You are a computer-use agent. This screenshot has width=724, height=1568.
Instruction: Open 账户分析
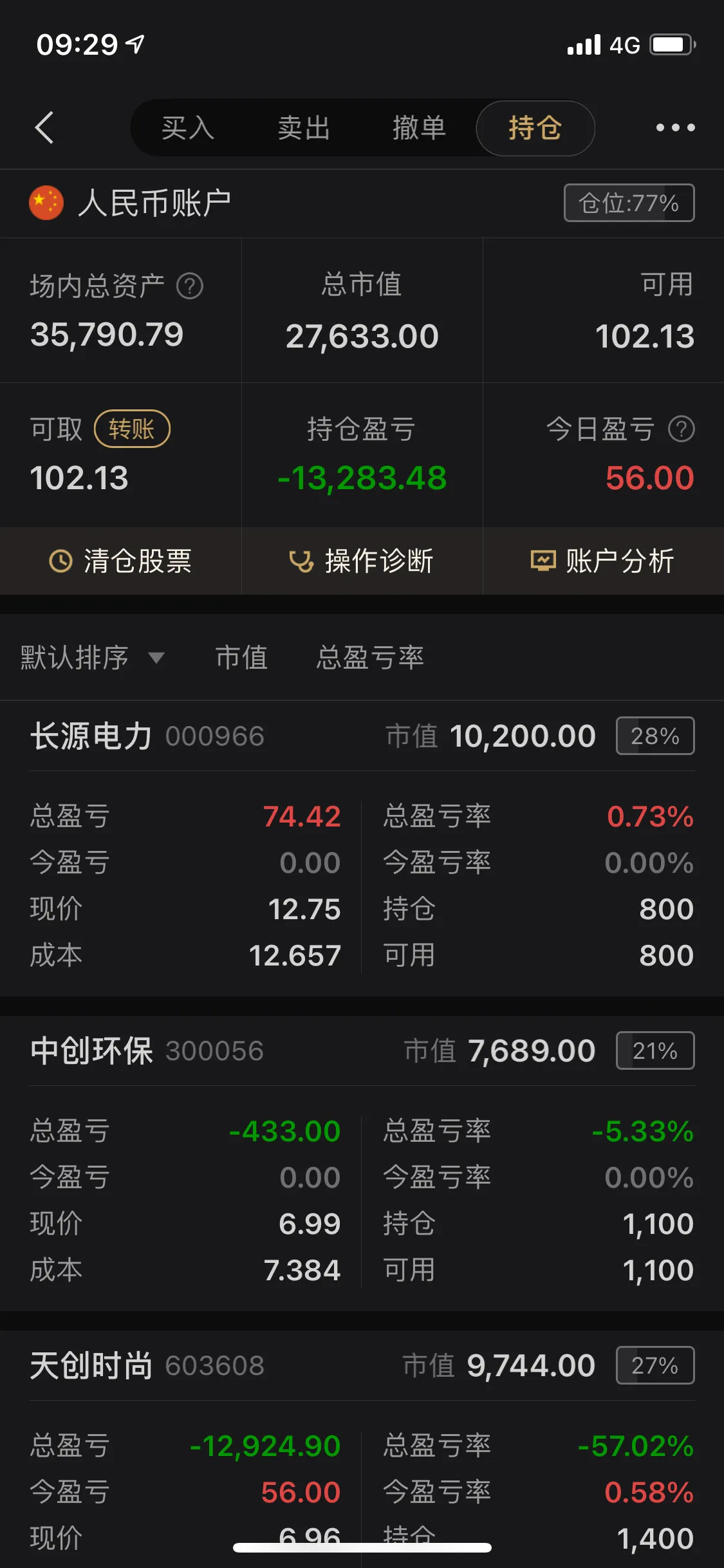(x=604, y=561)
